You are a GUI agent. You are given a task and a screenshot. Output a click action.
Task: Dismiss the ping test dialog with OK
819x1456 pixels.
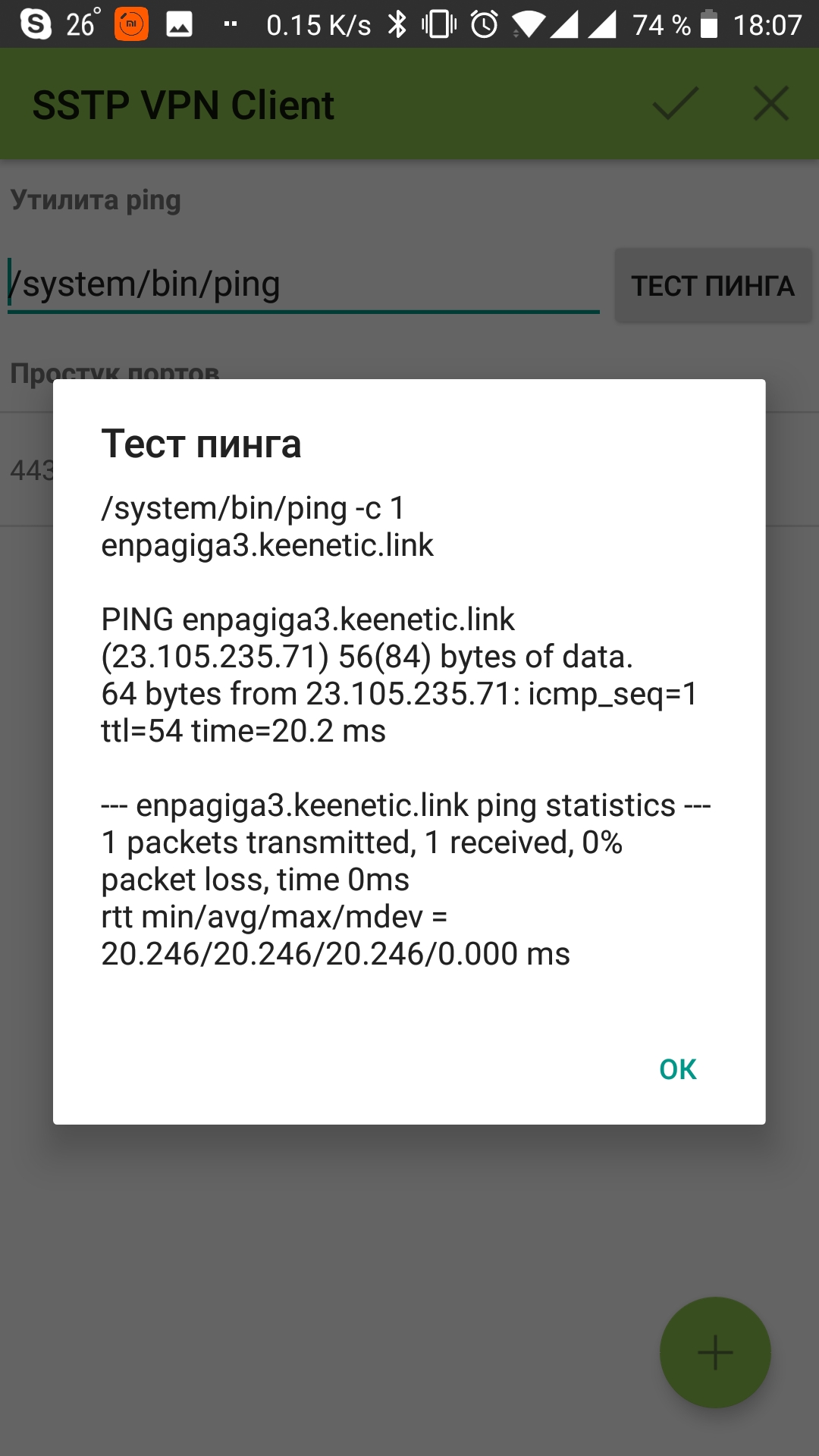[677, 1069]
